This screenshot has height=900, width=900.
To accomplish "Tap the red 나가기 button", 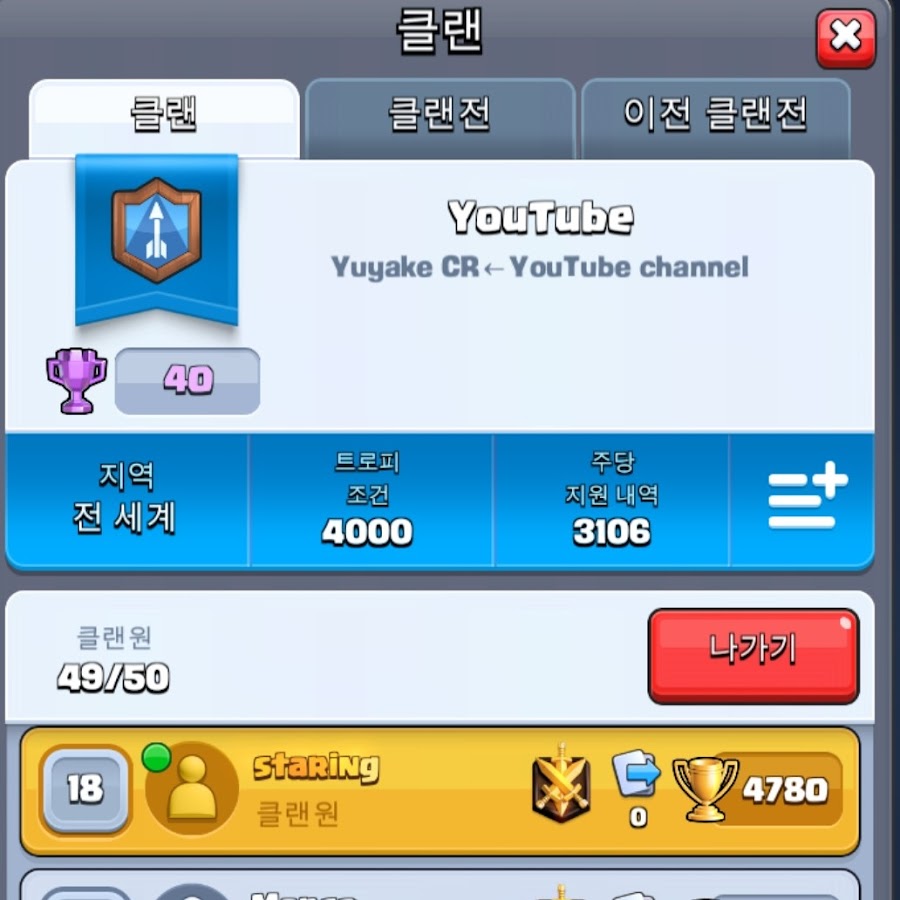I will point(753,653).
